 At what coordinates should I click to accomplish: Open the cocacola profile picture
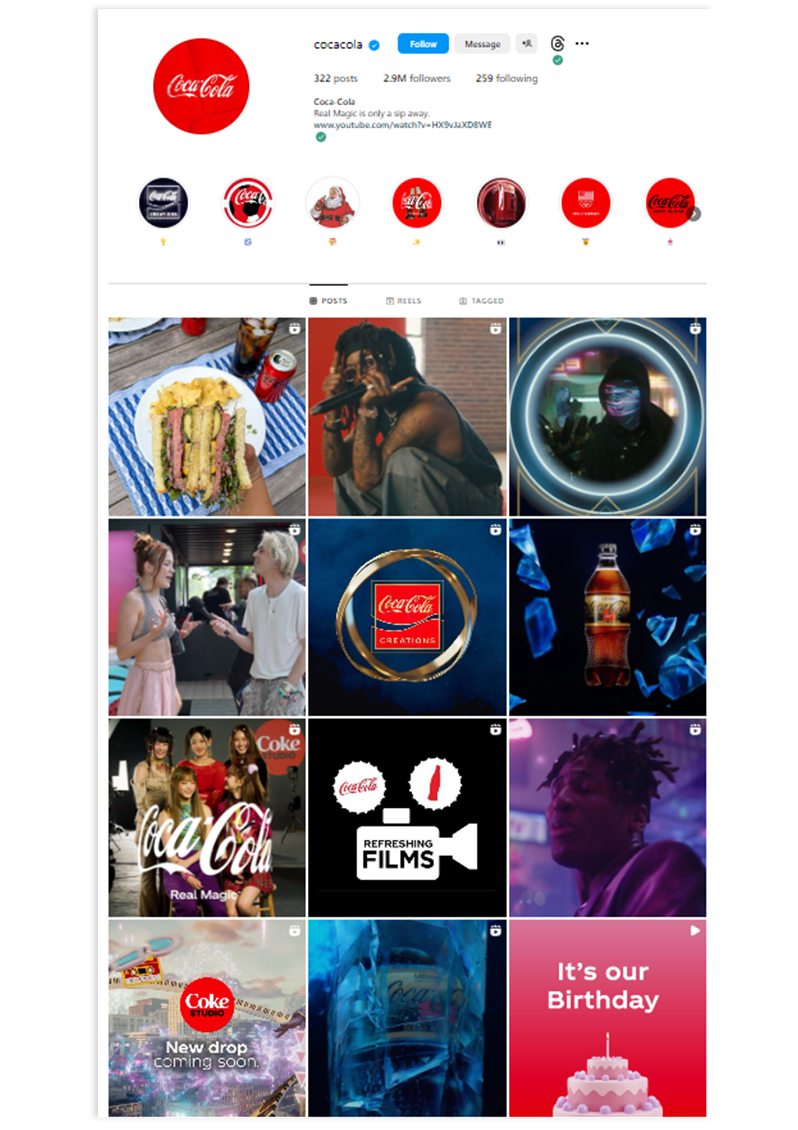[201, 86]
